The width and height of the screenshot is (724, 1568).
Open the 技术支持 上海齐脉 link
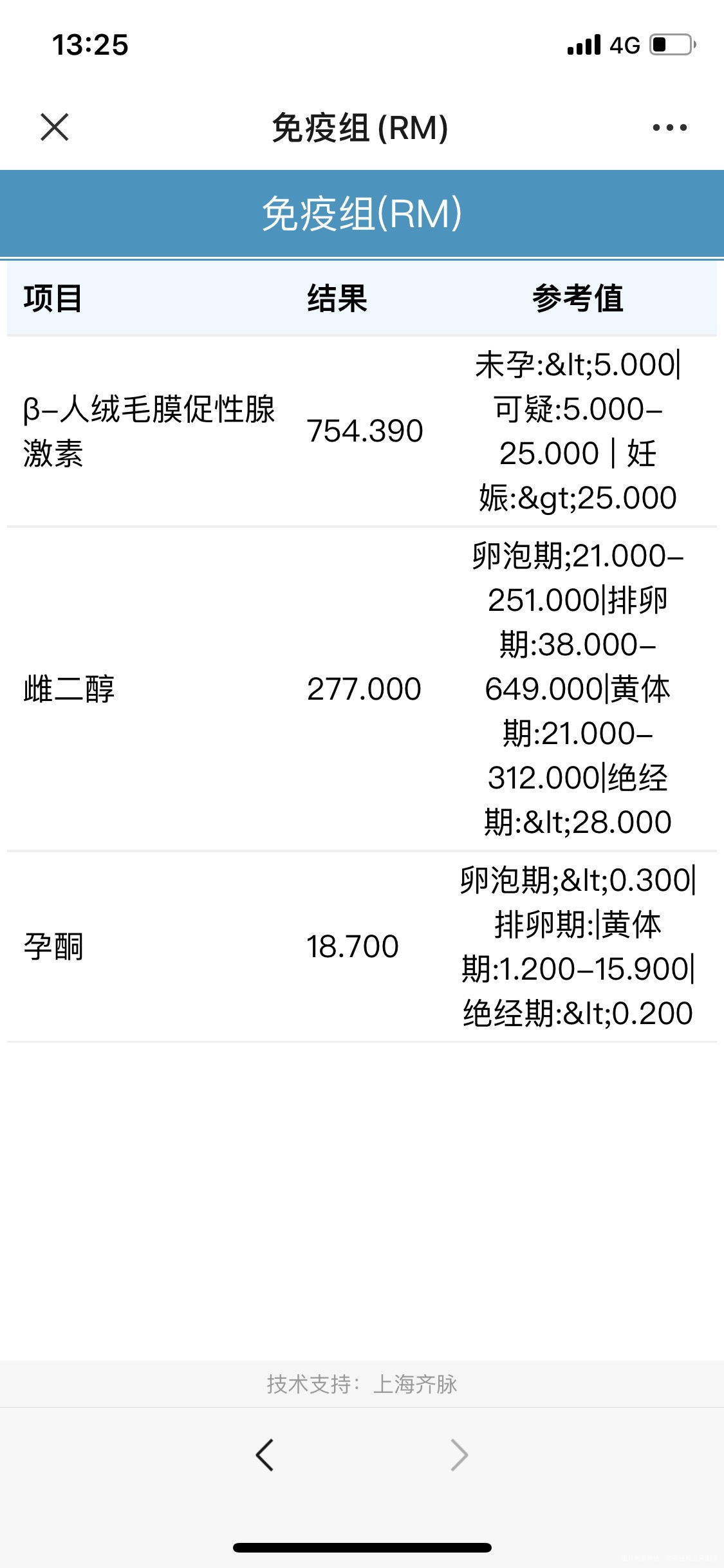tap(362, 1383)
